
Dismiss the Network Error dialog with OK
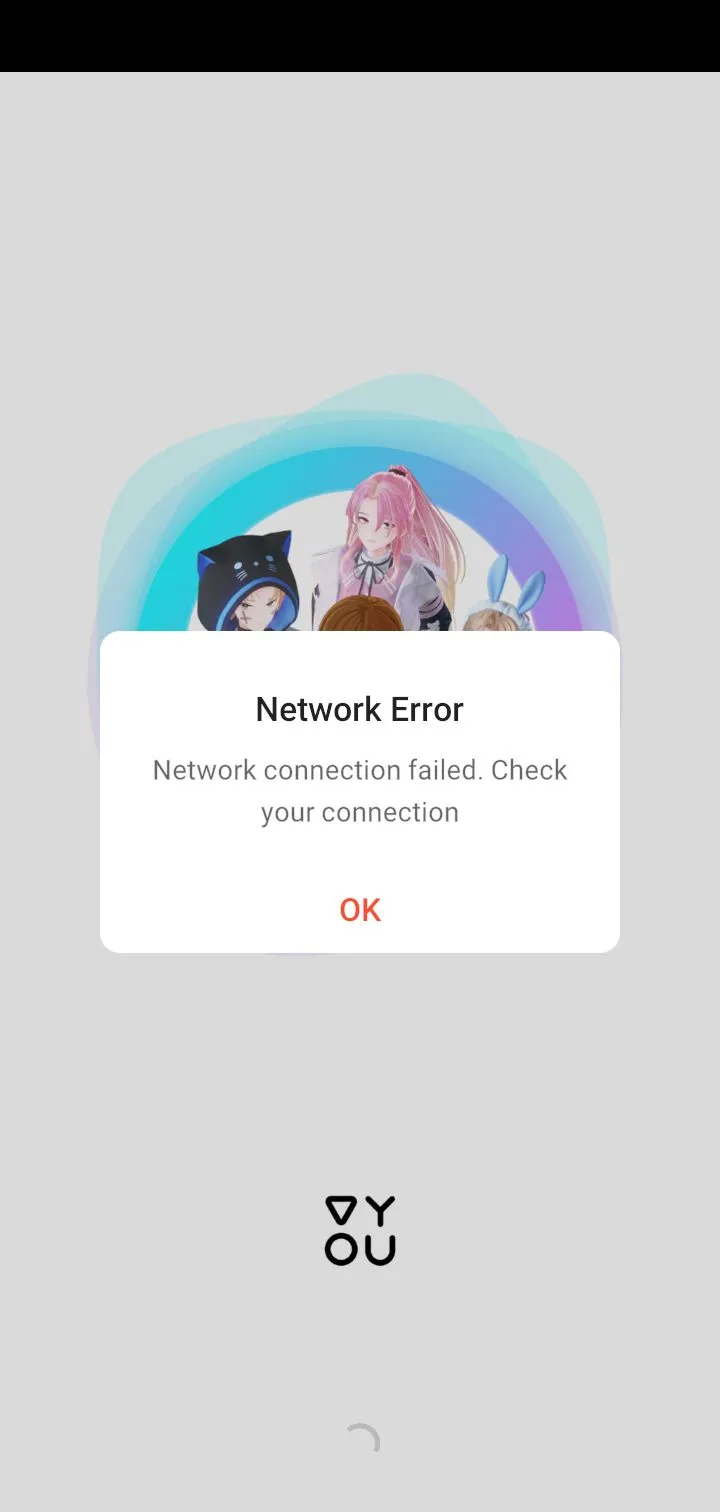click(x=360, y=909)
